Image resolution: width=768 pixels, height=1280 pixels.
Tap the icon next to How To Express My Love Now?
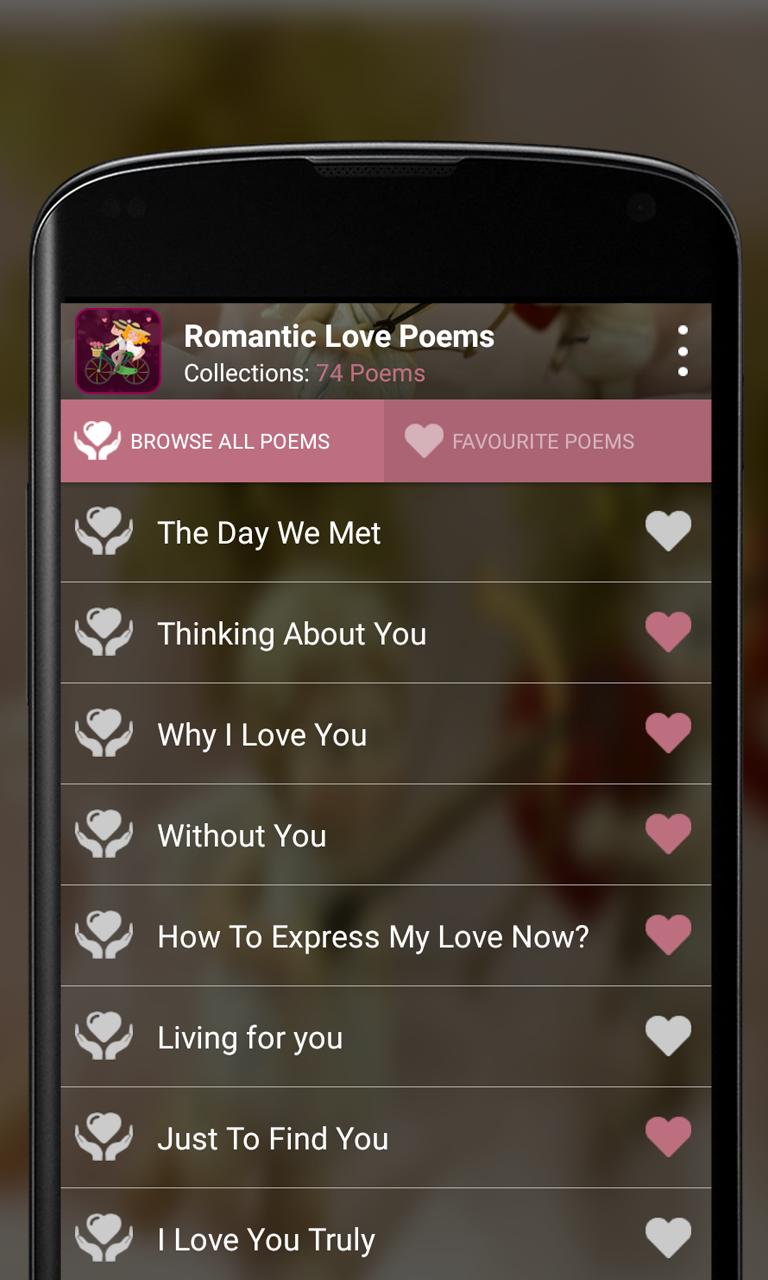coord(103,936)
